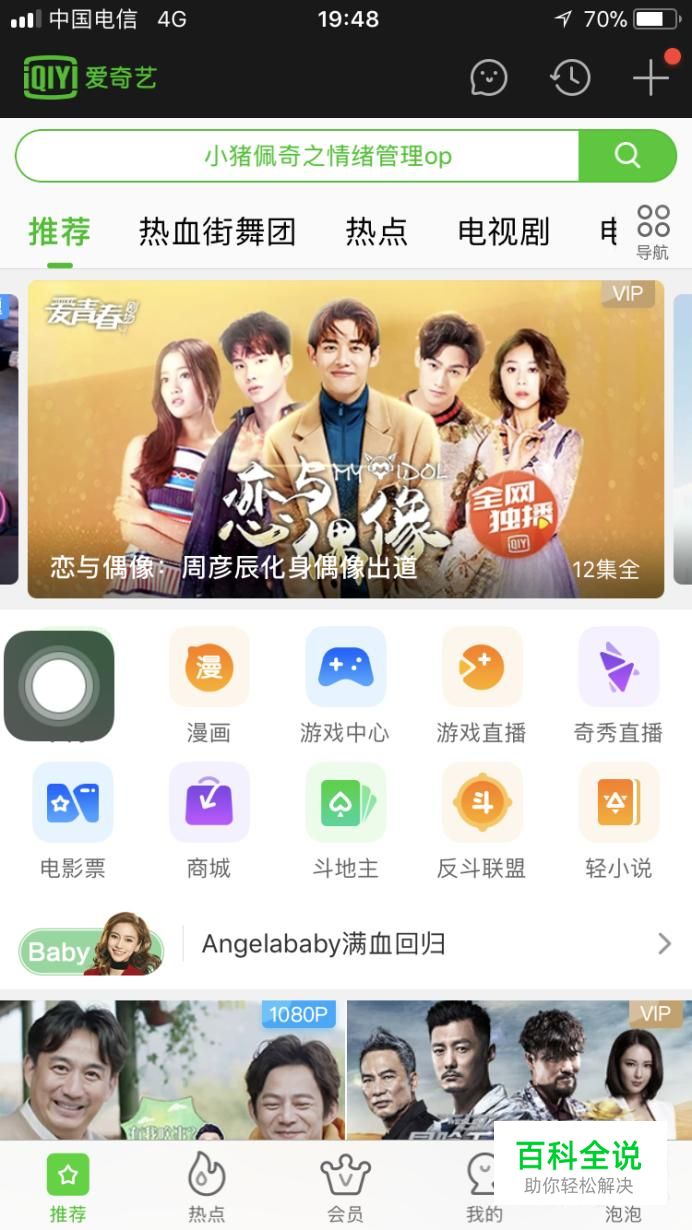Open the 商城 store
This screenshot has width=692, height=1230.
208,820
